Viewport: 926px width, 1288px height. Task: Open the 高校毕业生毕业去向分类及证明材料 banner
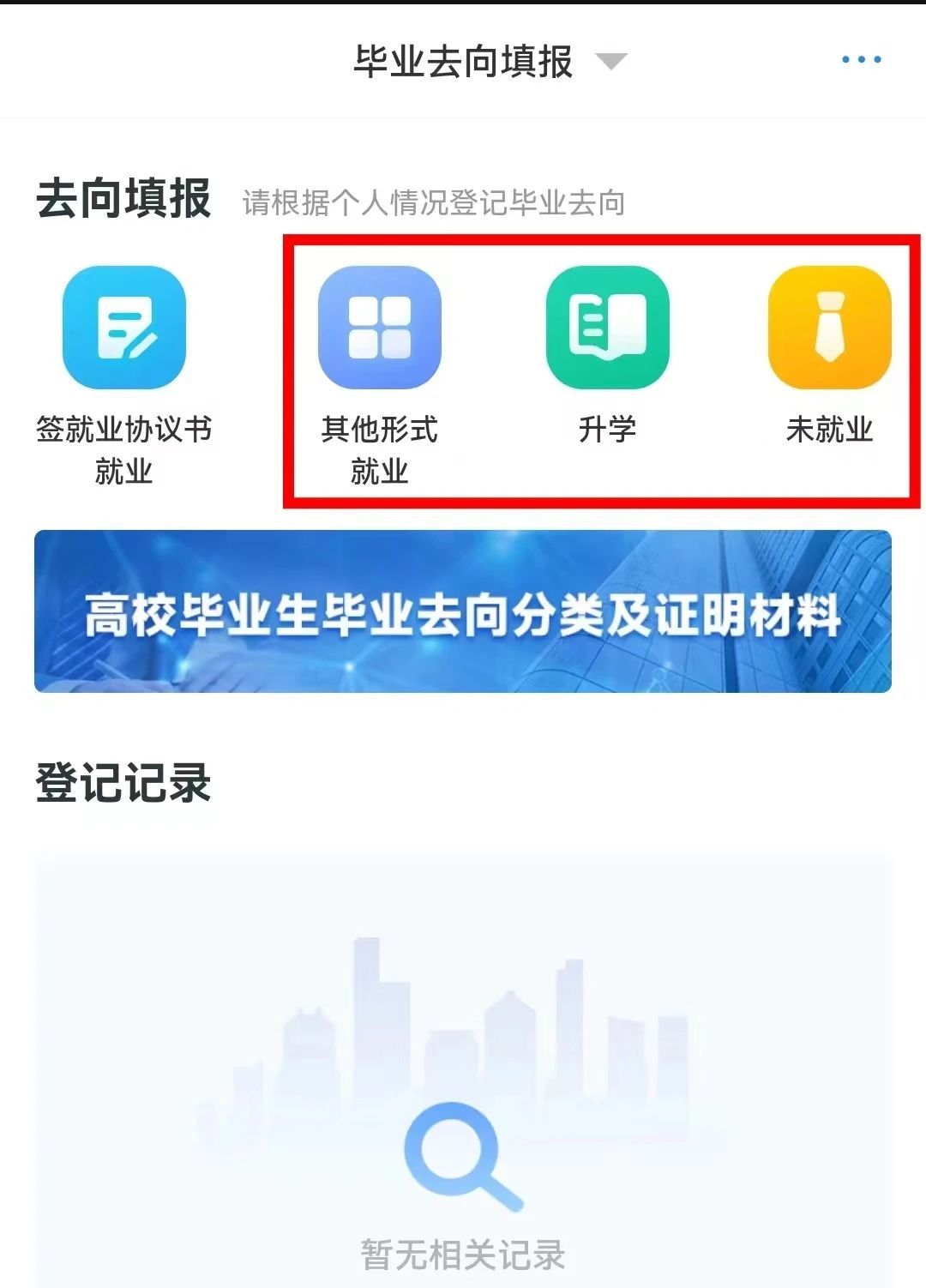(463, 611)
